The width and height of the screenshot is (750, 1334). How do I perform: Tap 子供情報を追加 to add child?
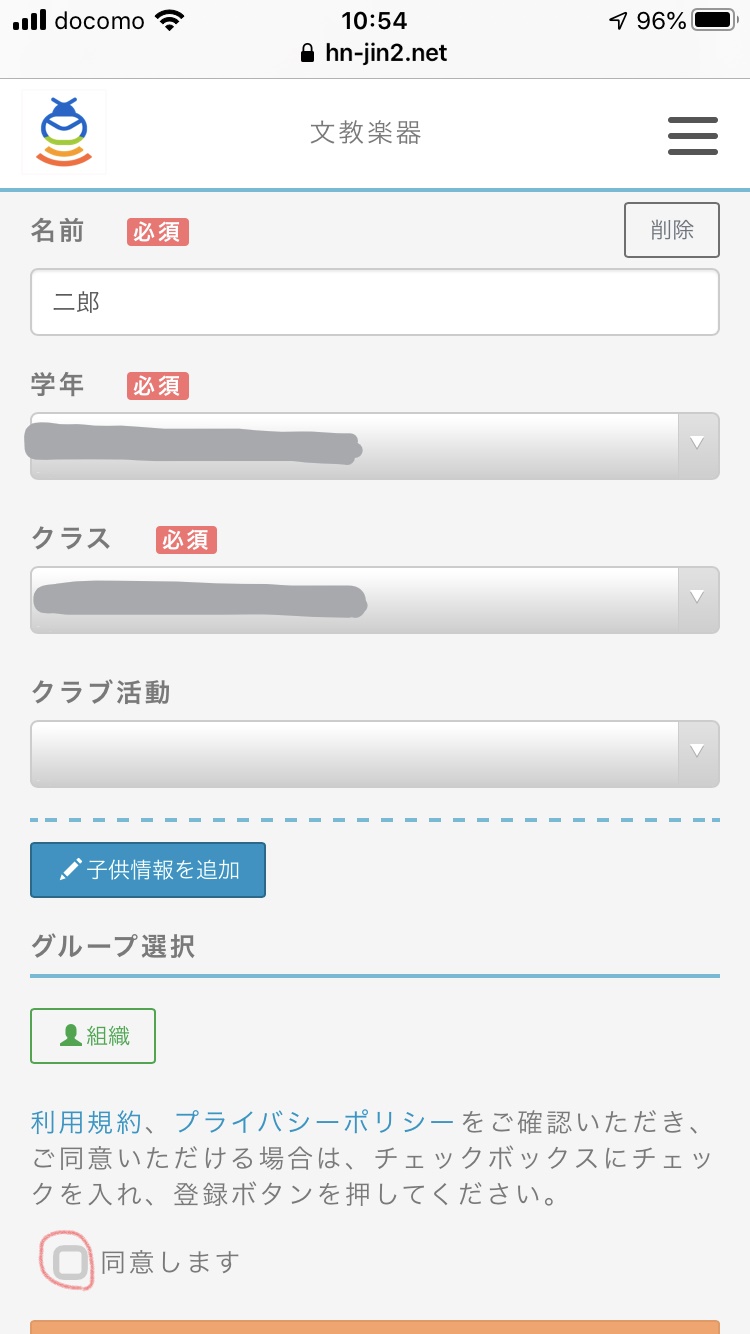tap(148, 870)
